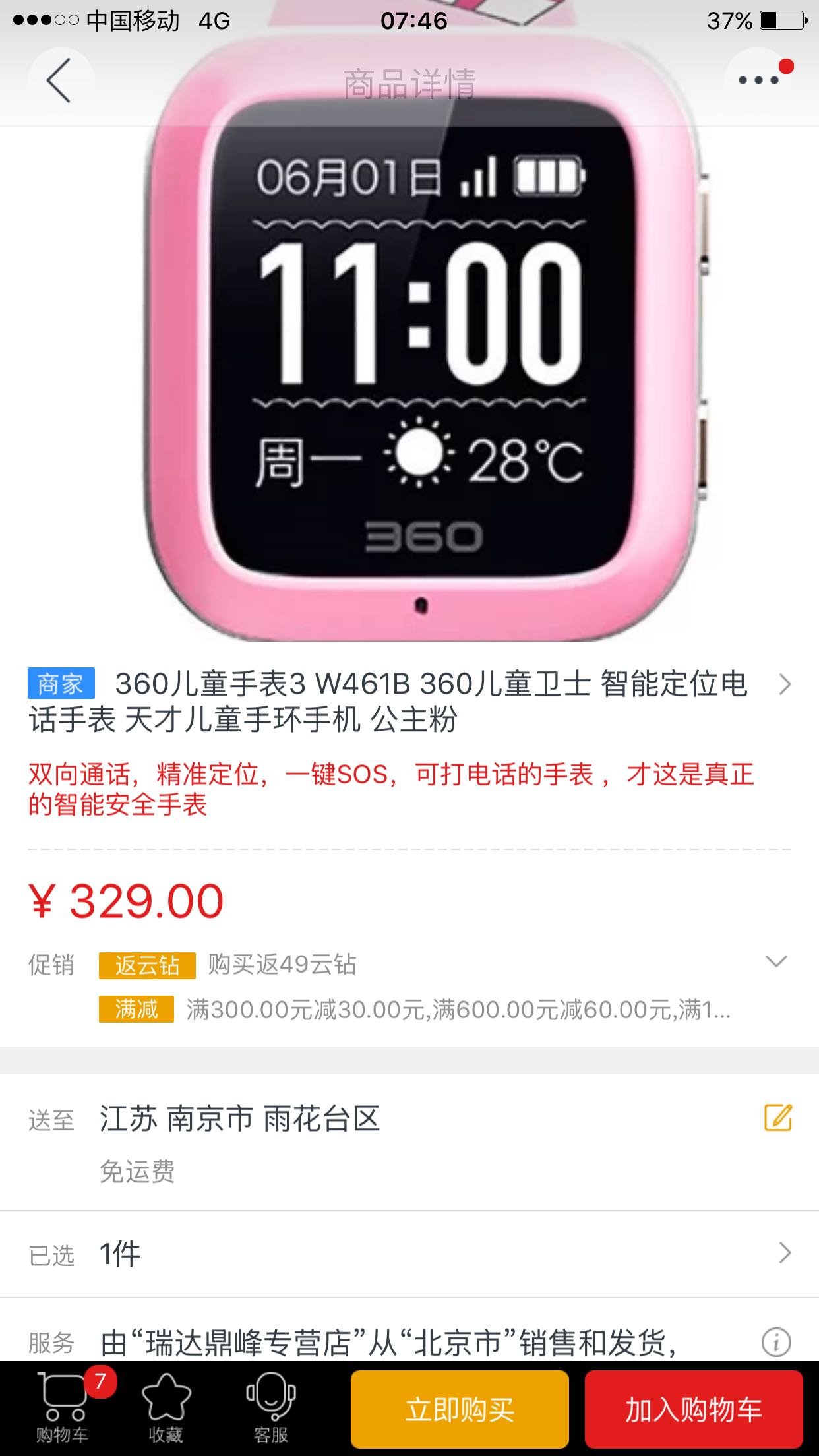Open the 购物车 shopping cart

pyautogui.click(x=63, y=1407)
